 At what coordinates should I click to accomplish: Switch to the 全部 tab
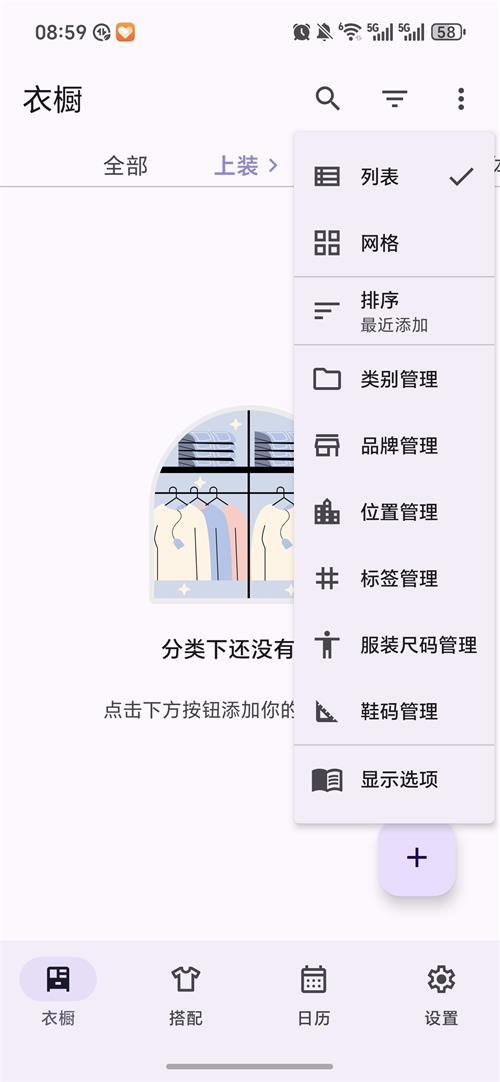(126, 166)
